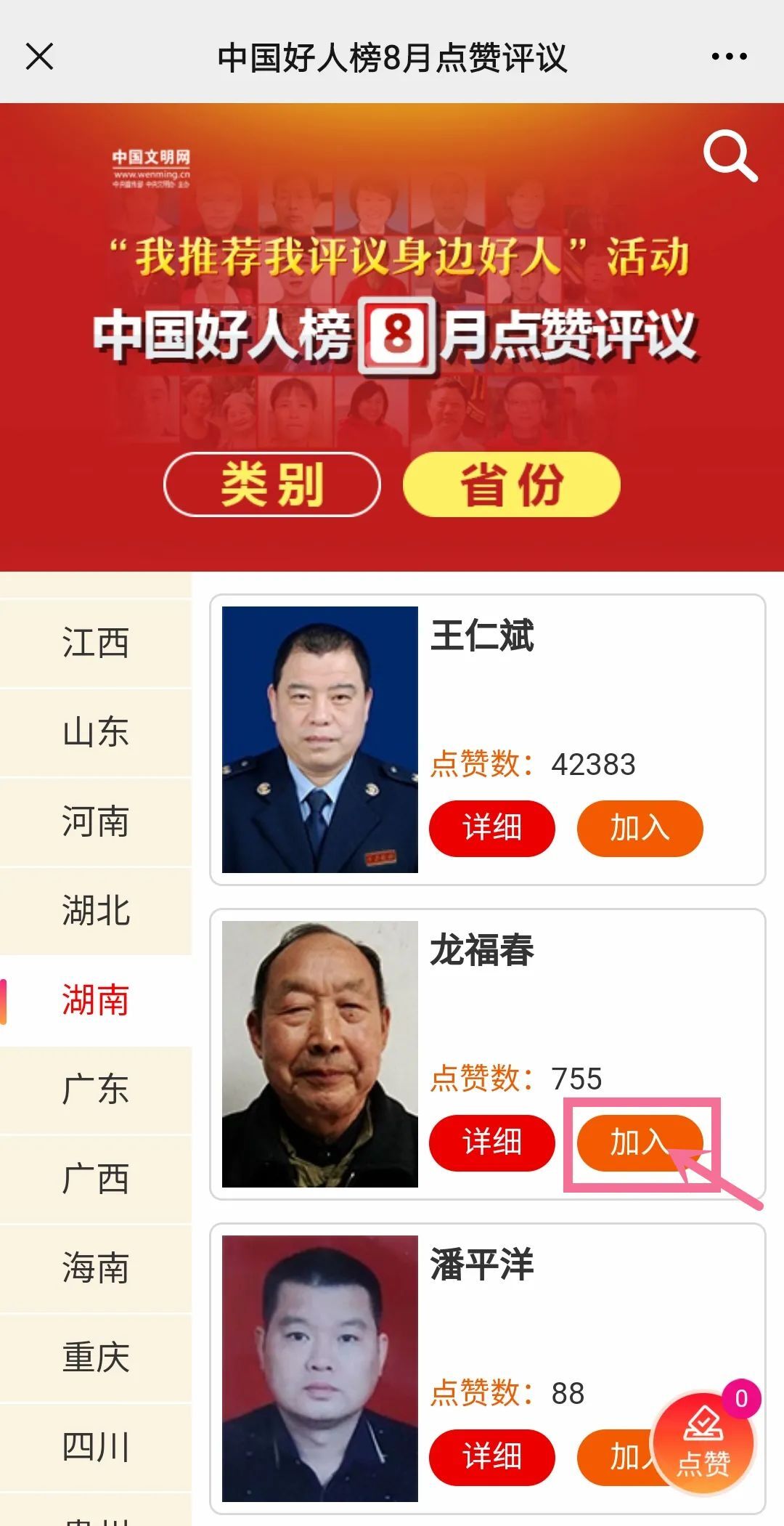Viewport: 784px width, 1526px height.
Task: Select 江西 province in the sidebar
Action: (96, 643)
